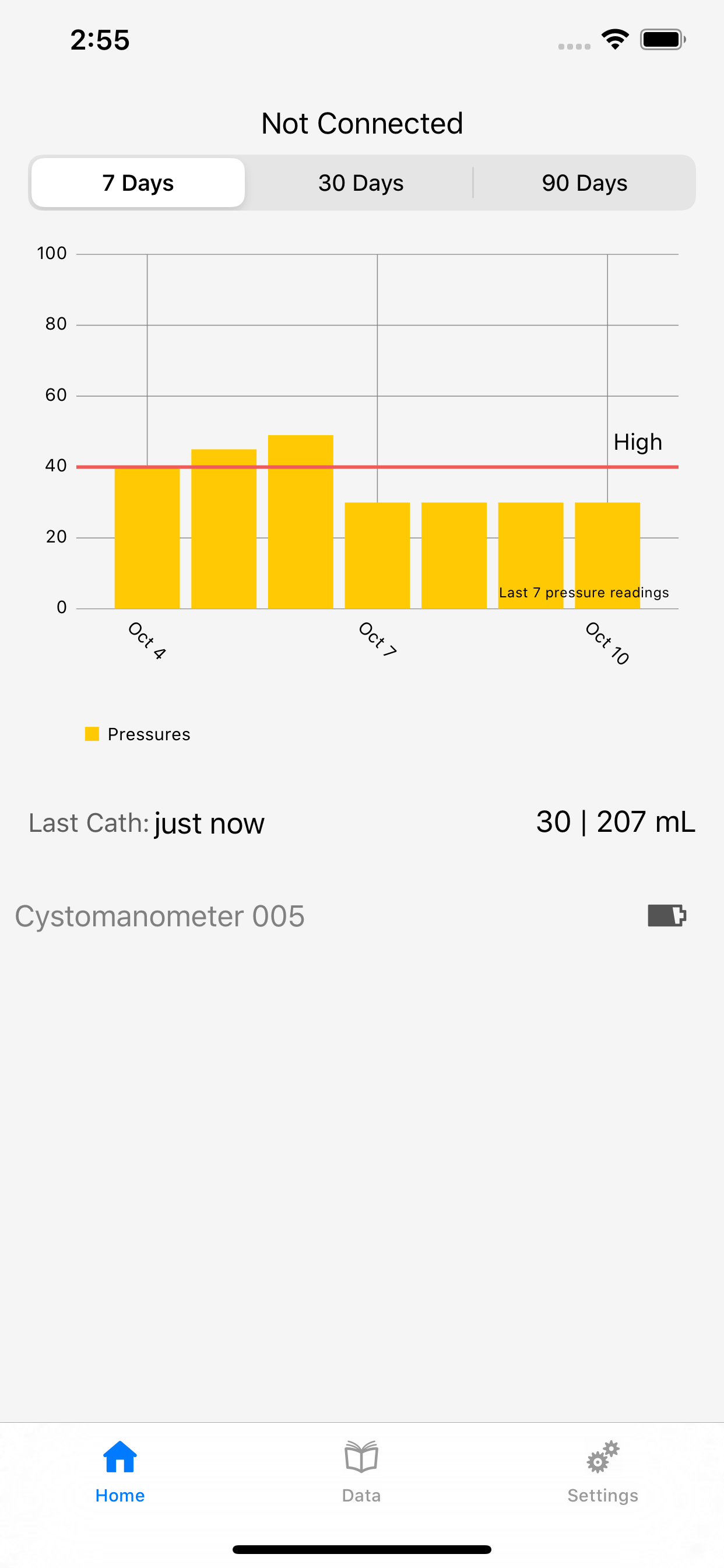This screenshot has height=1568, width=724.
Task: Show the 90 Days pressure history
Action: 584,183
